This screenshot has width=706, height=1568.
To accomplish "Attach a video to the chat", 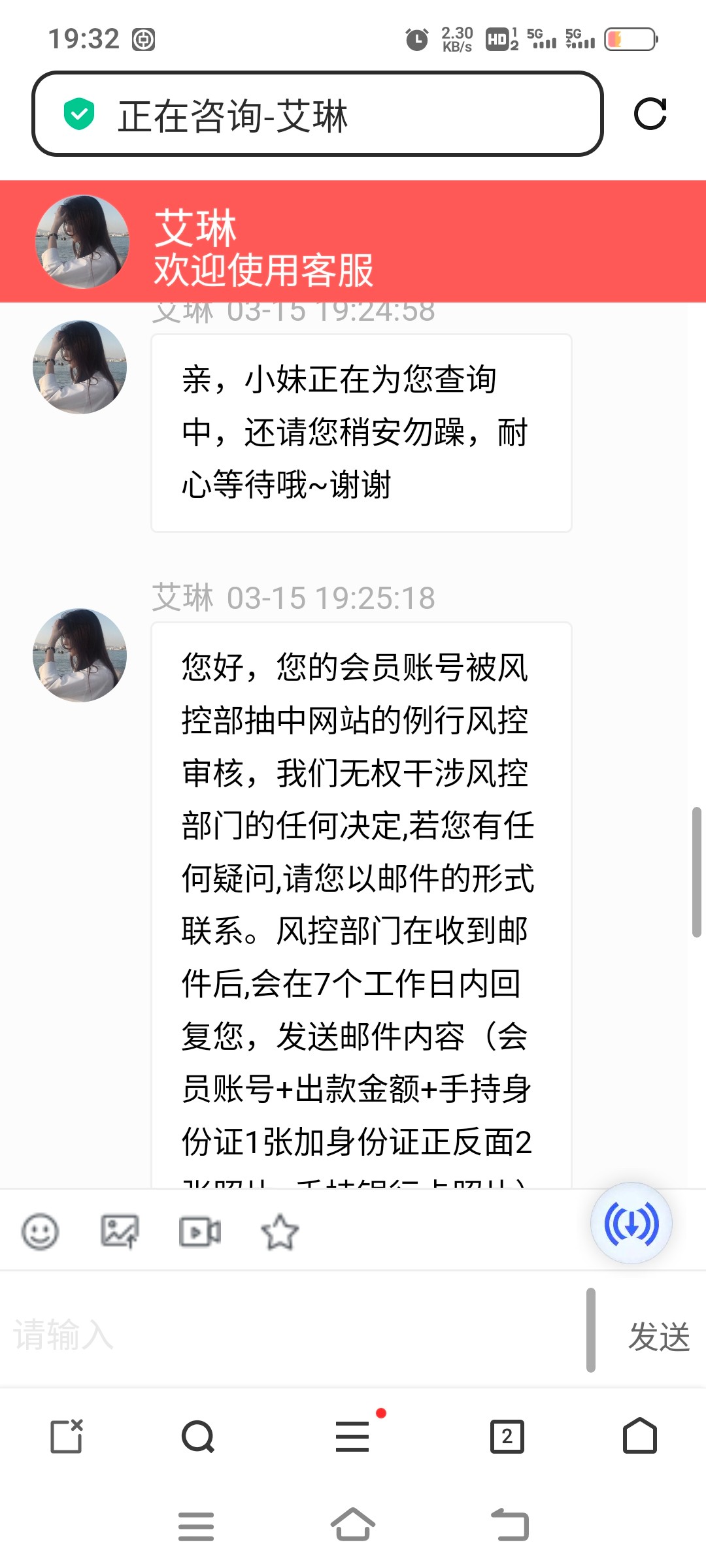I will [x=199, y=1232].
